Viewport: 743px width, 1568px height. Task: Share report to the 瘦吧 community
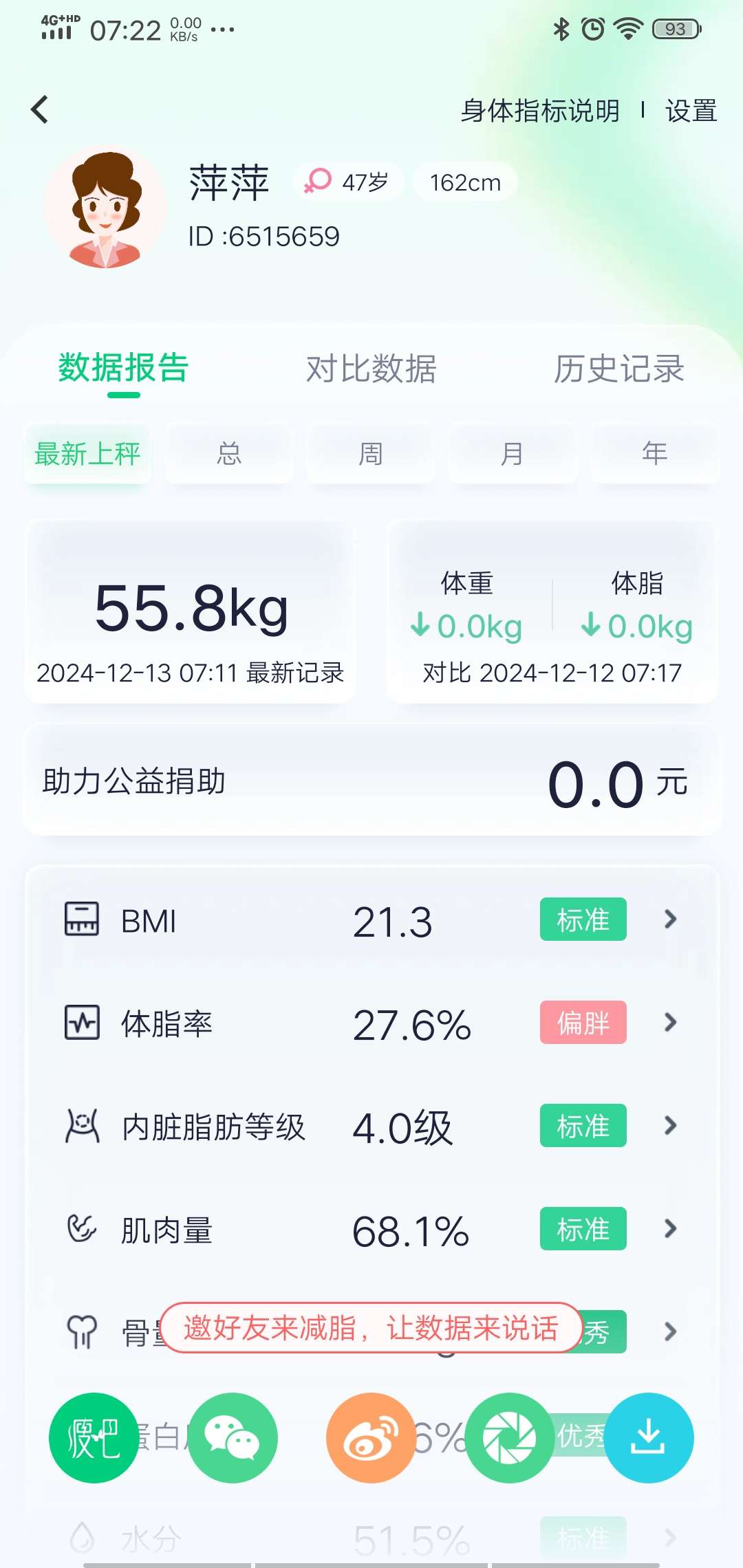click(94, 1438)
